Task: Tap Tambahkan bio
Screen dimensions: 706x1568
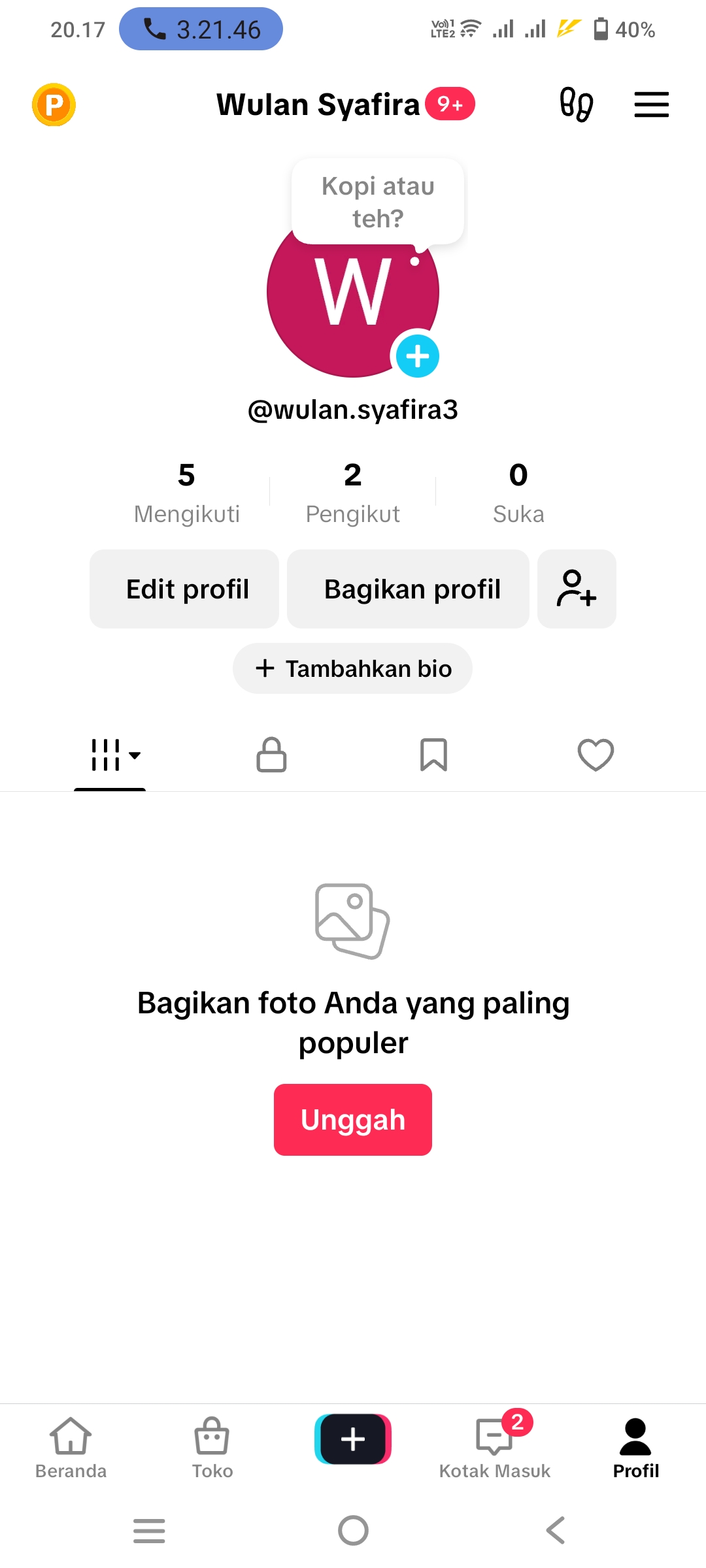Action: (x=352, y=668)
